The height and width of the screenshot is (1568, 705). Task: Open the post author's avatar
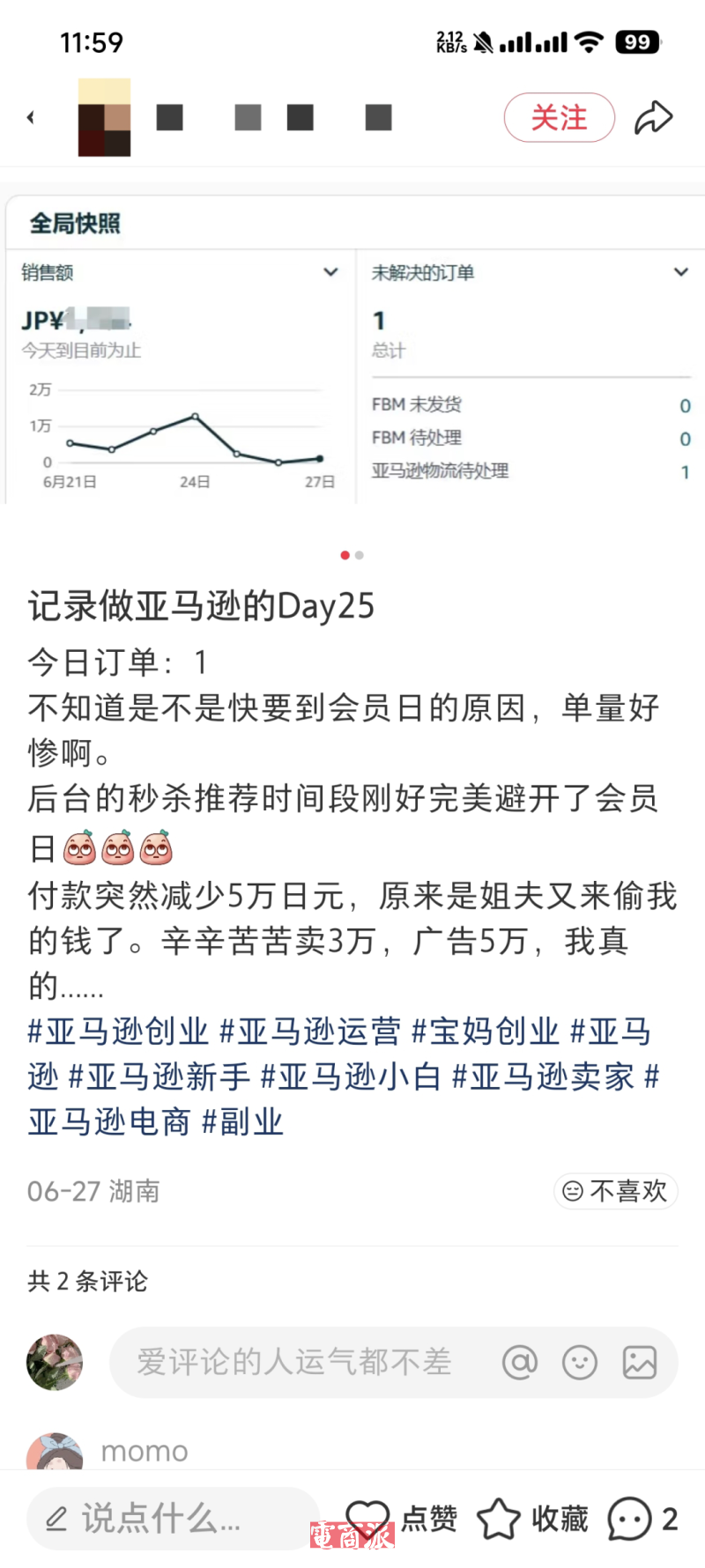104,118
